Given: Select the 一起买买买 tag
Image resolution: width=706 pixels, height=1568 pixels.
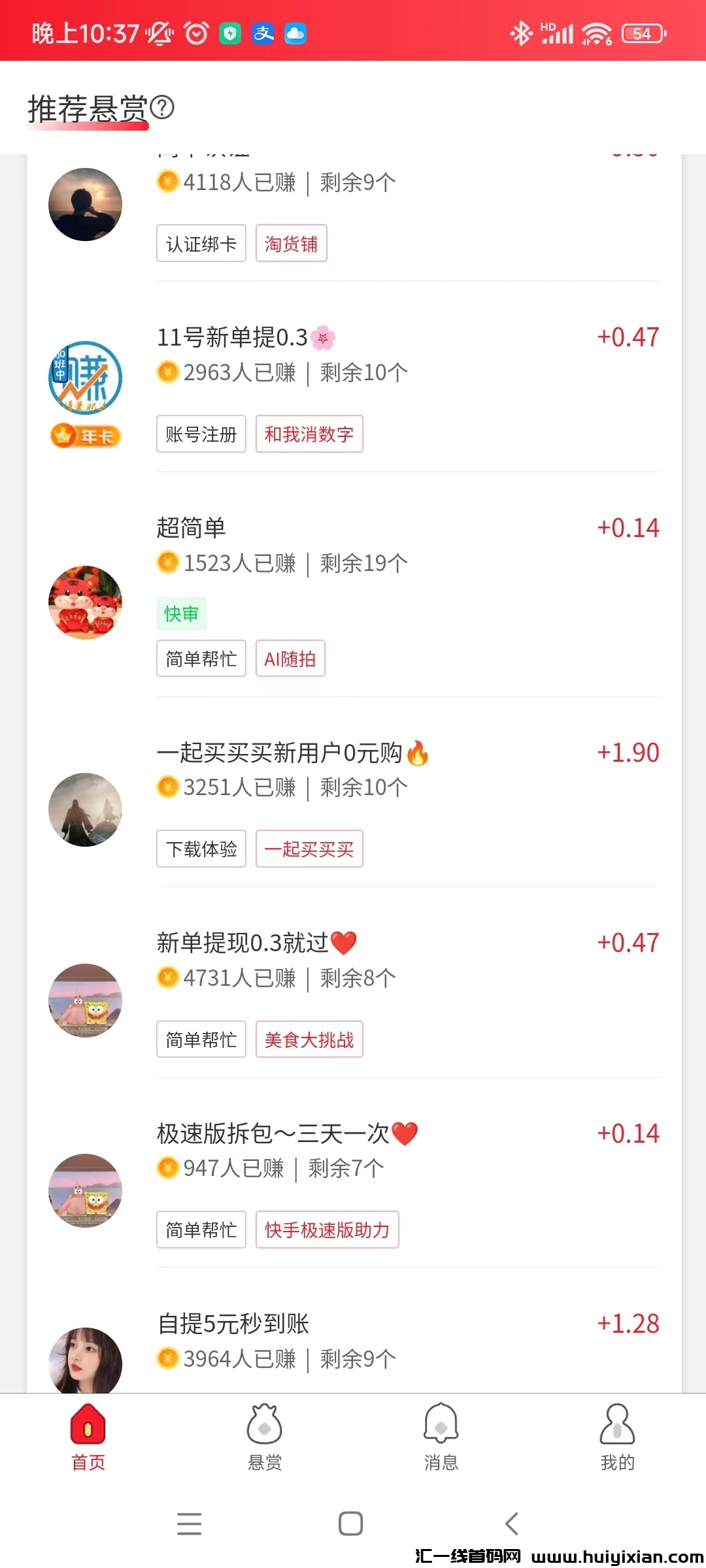Looking at the screenshot, I should click(x=309, y=849).
